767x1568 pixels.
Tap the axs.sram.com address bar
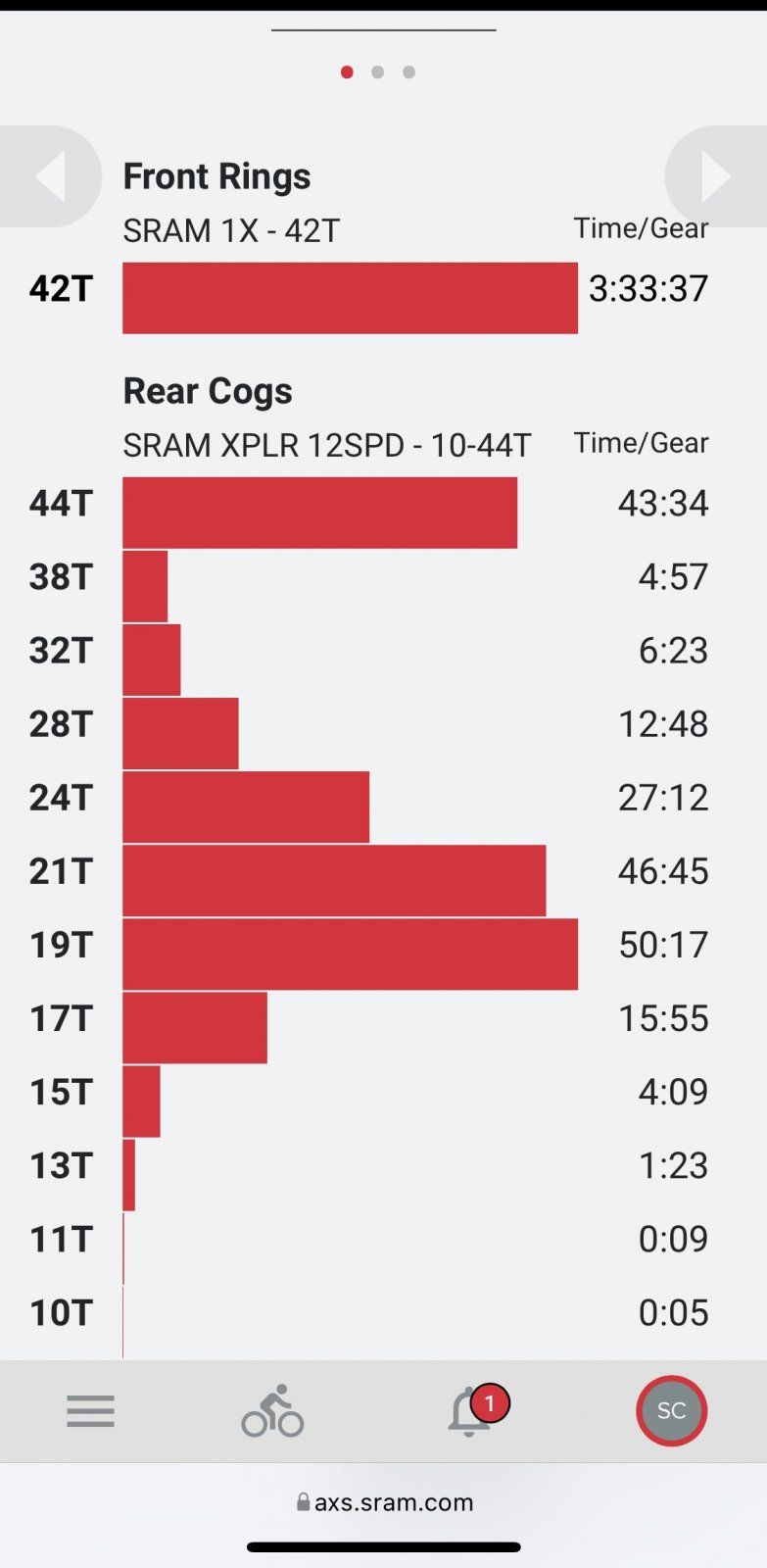click(x=384, y=1502)
